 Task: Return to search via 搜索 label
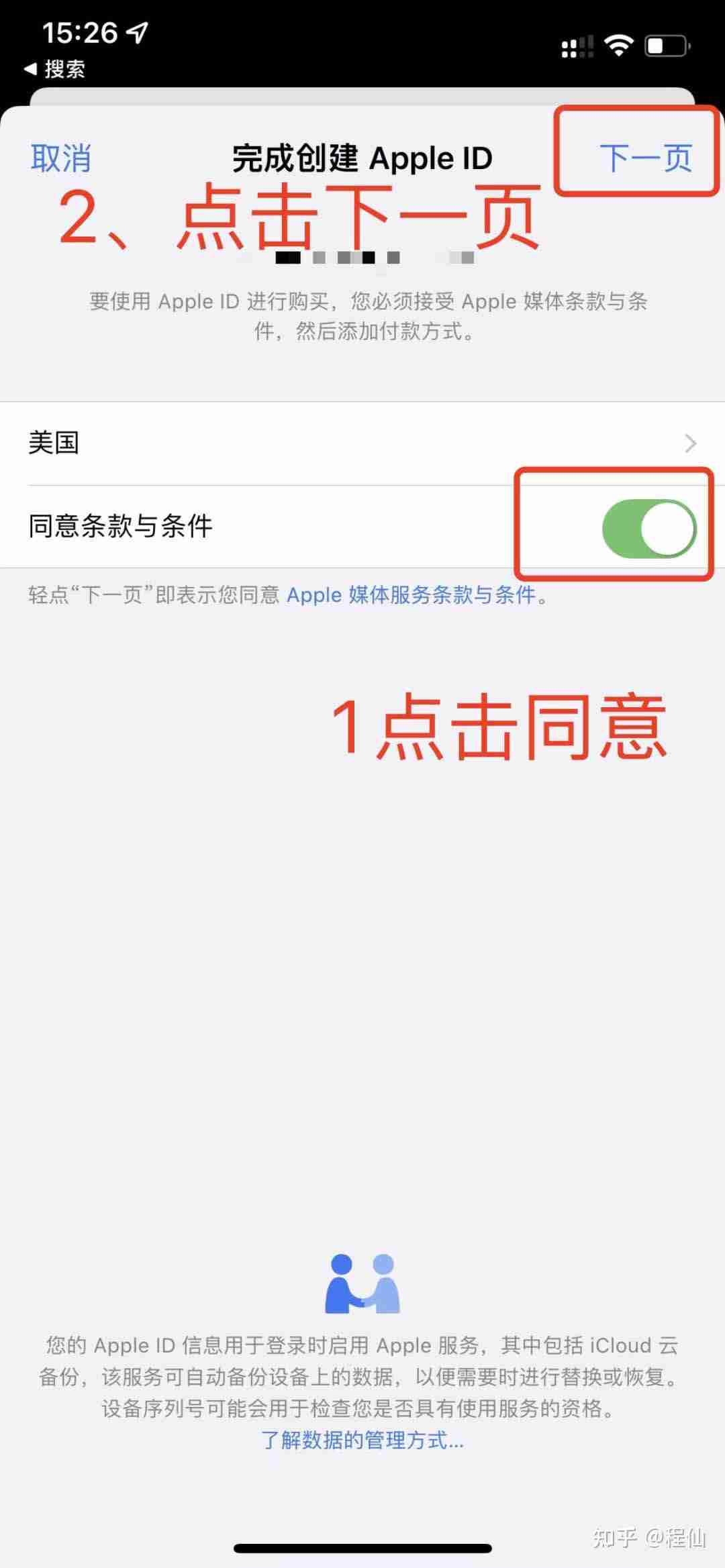point(64,69)
